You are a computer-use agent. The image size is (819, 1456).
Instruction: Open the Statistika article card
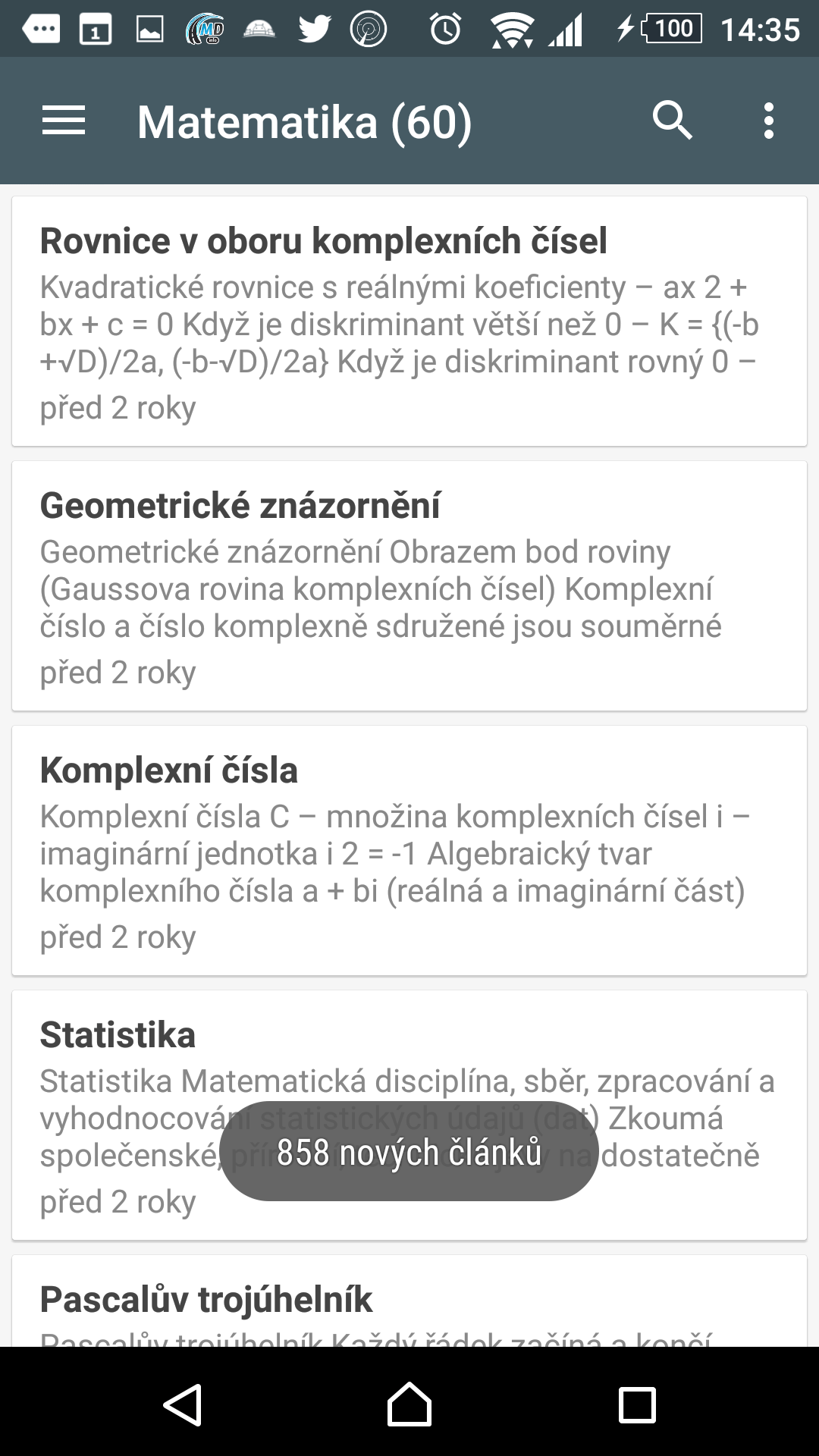(409, 1115)
